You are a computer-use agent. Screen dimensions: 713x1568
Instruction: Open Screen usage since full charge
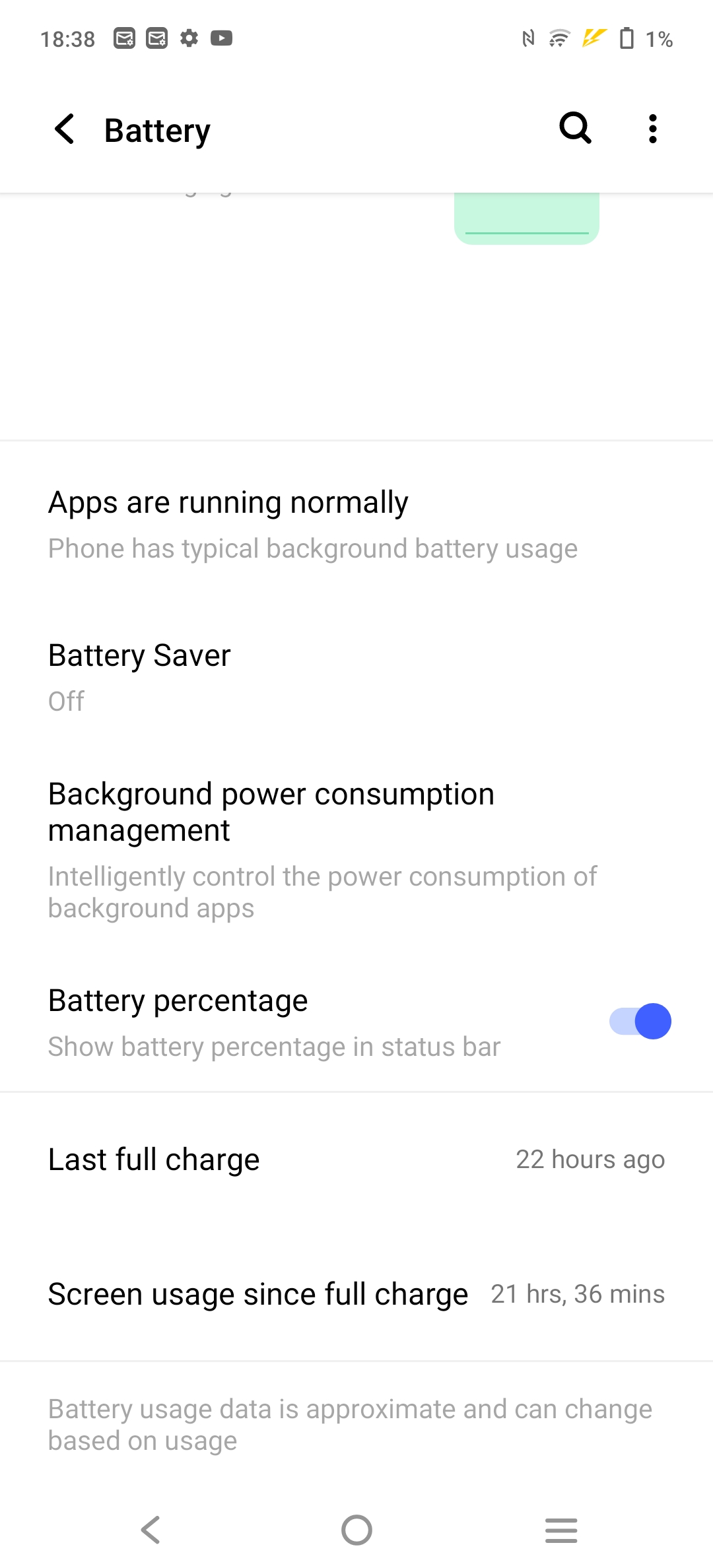point(356,1294)
